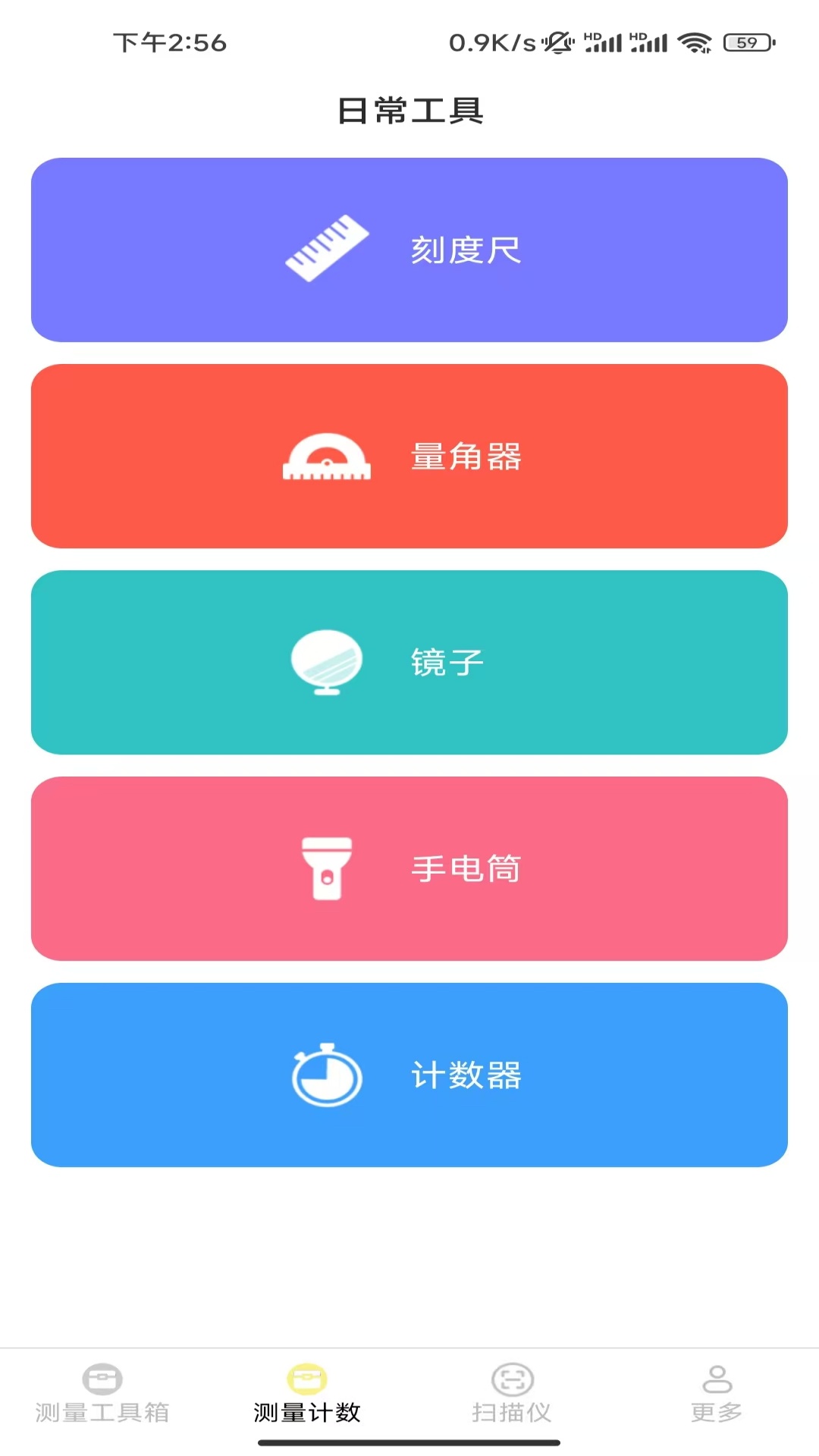Go to the 扫描仪 scanner tab
This screenshot has height=1456, width=819.
pos(512,1394)
